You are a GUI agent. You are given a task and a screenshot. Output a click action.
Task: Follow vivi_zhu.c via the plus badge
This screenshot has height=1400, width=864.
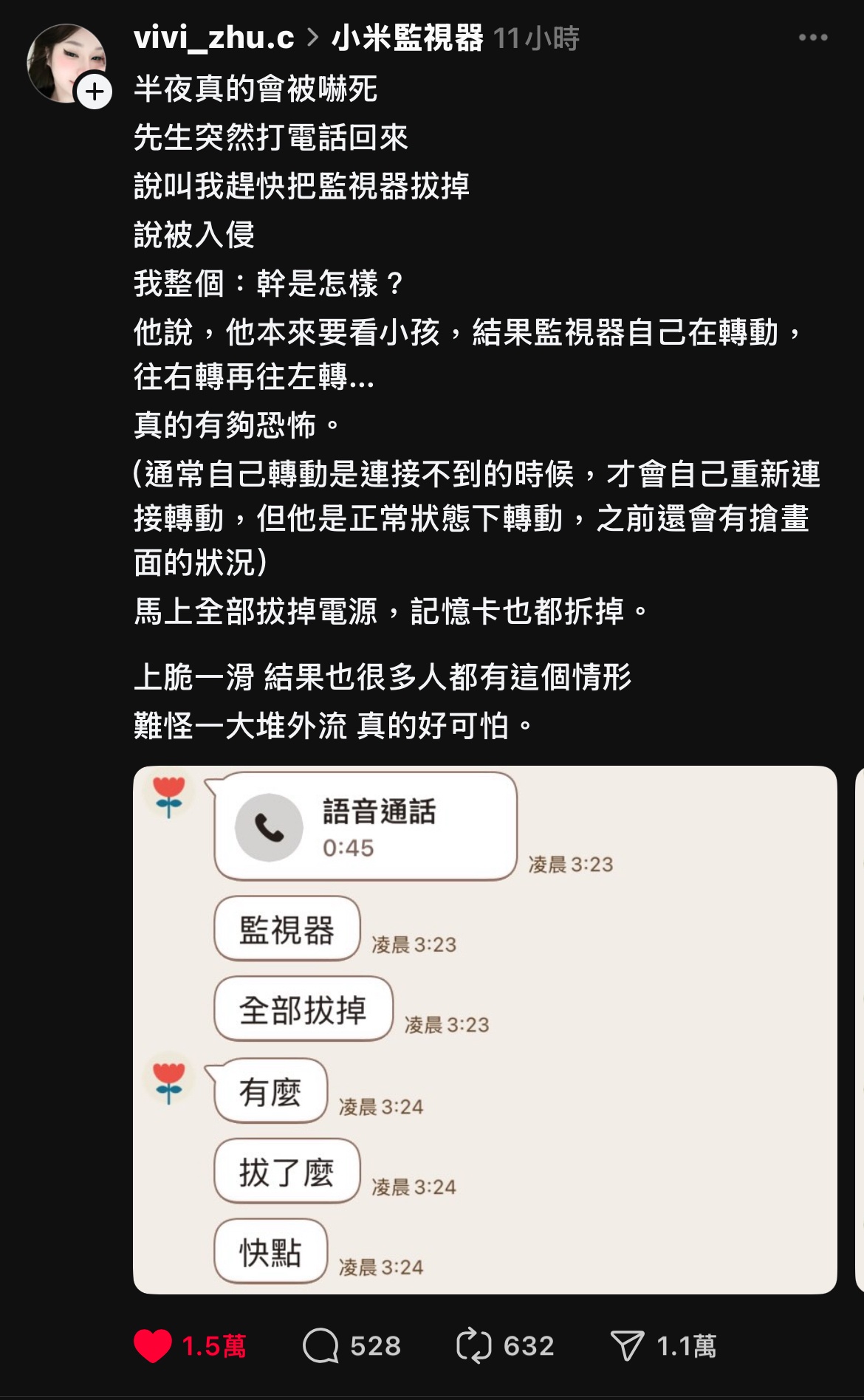pos(95,92)
